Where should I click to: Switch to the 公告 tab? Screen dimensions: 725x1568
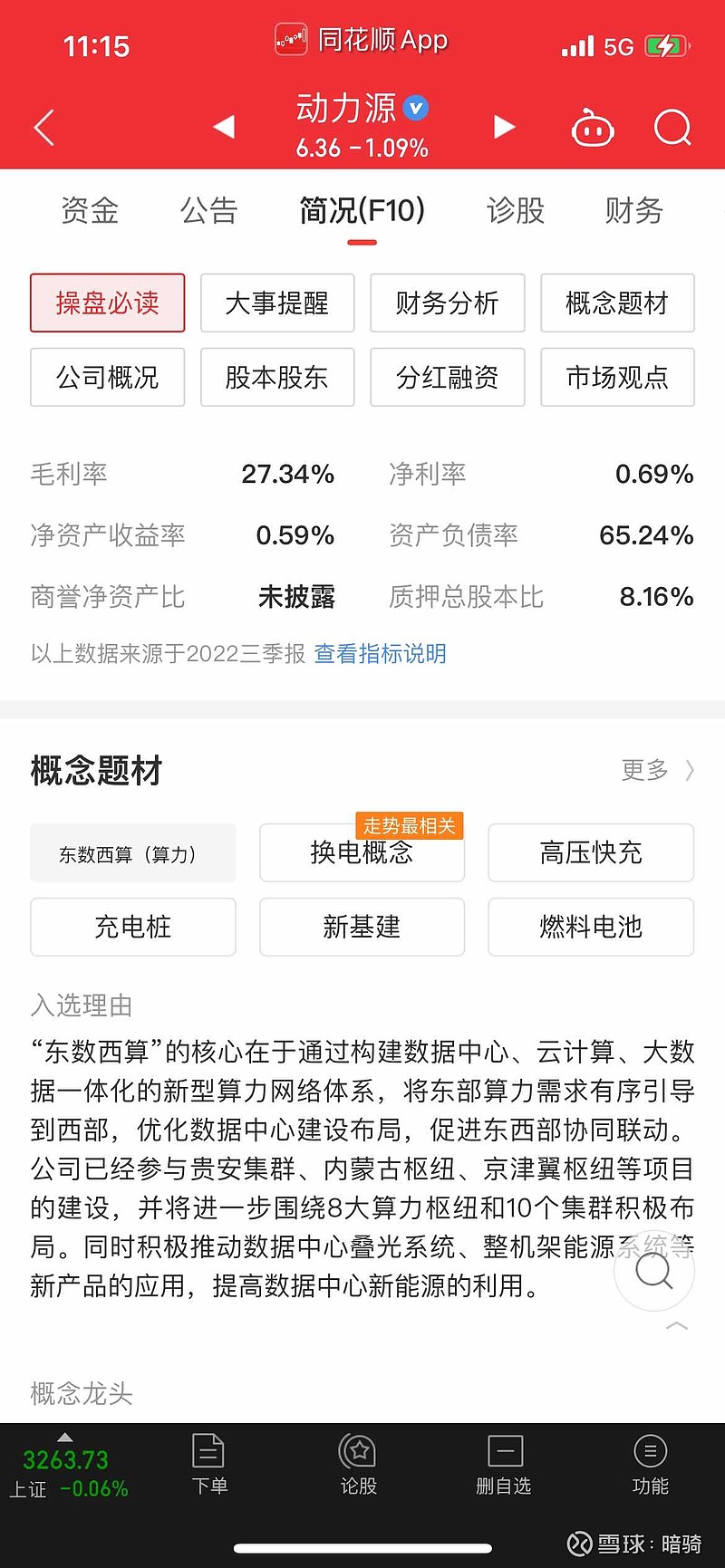click(208, 210)
